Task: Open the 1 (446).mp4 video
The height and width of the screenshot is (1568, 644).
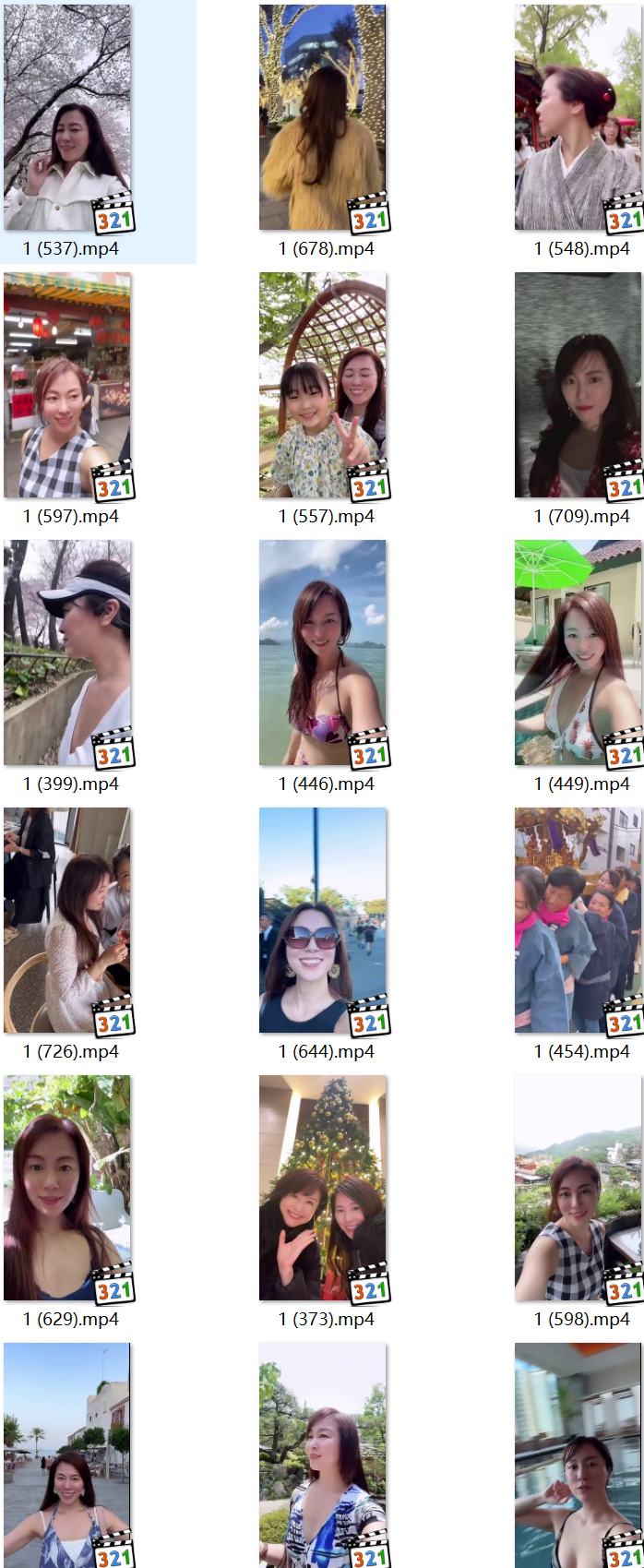Action: coord(323,653)
